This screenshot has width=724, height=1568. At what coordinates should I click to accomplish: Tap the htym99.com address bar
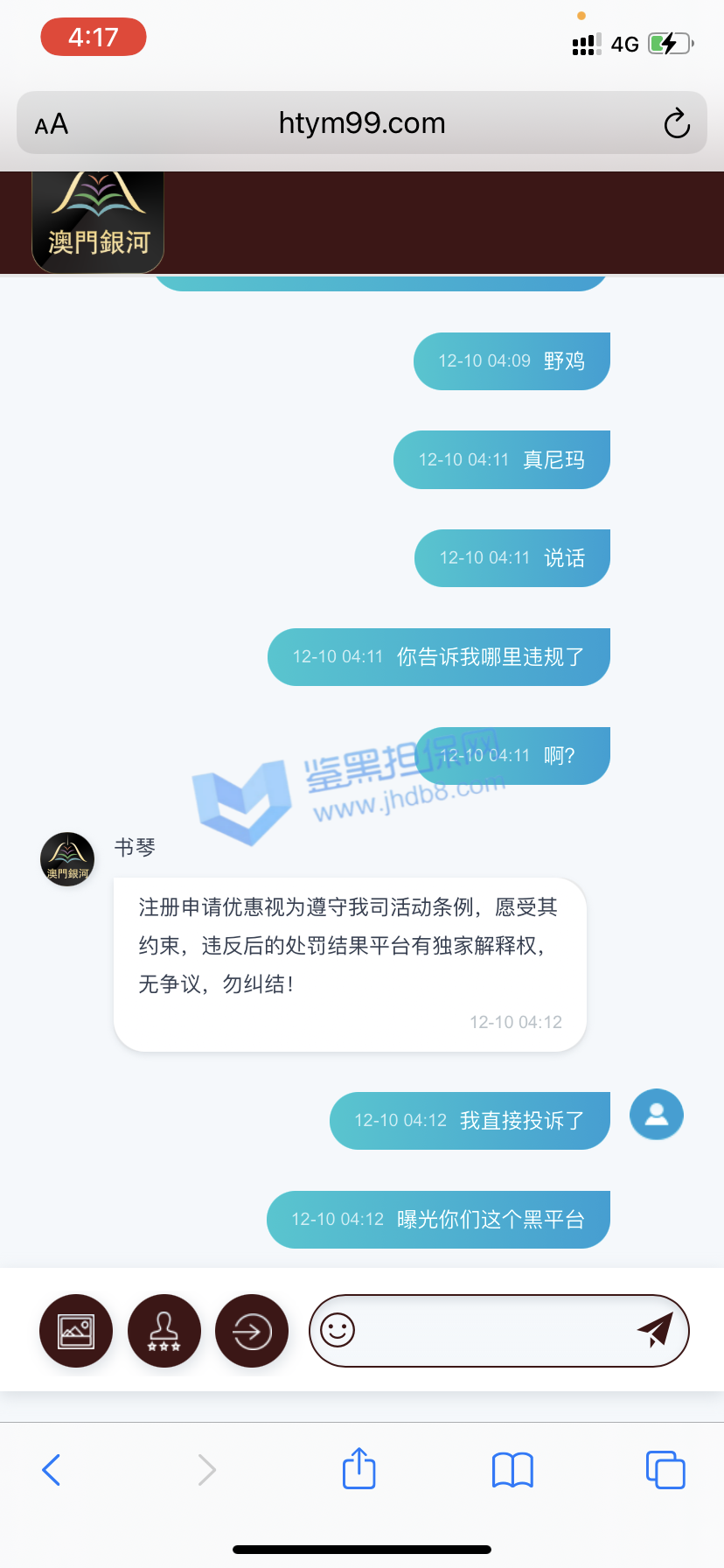[x=361, y=123]
